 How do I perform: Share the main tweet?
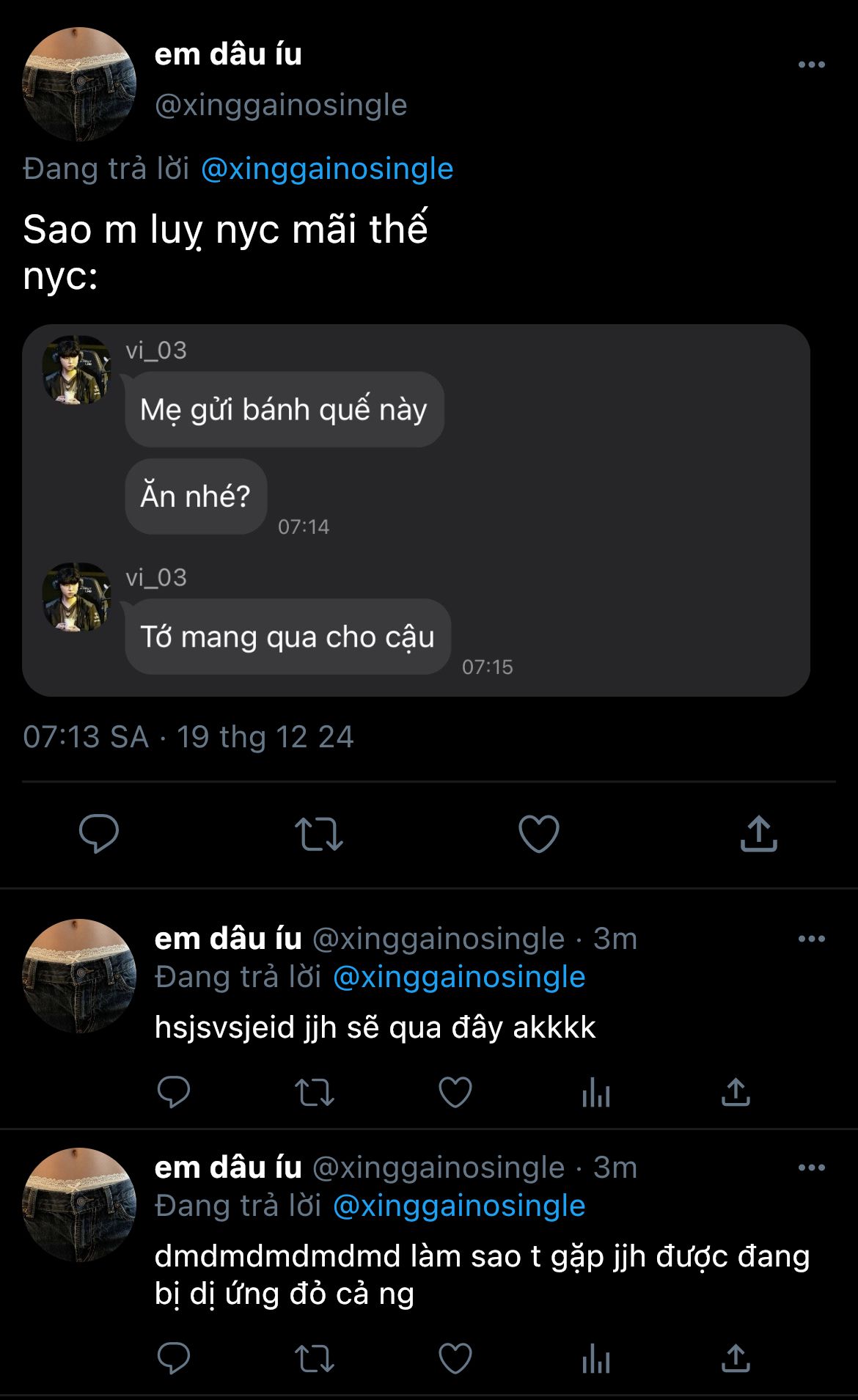pos(758,833)
